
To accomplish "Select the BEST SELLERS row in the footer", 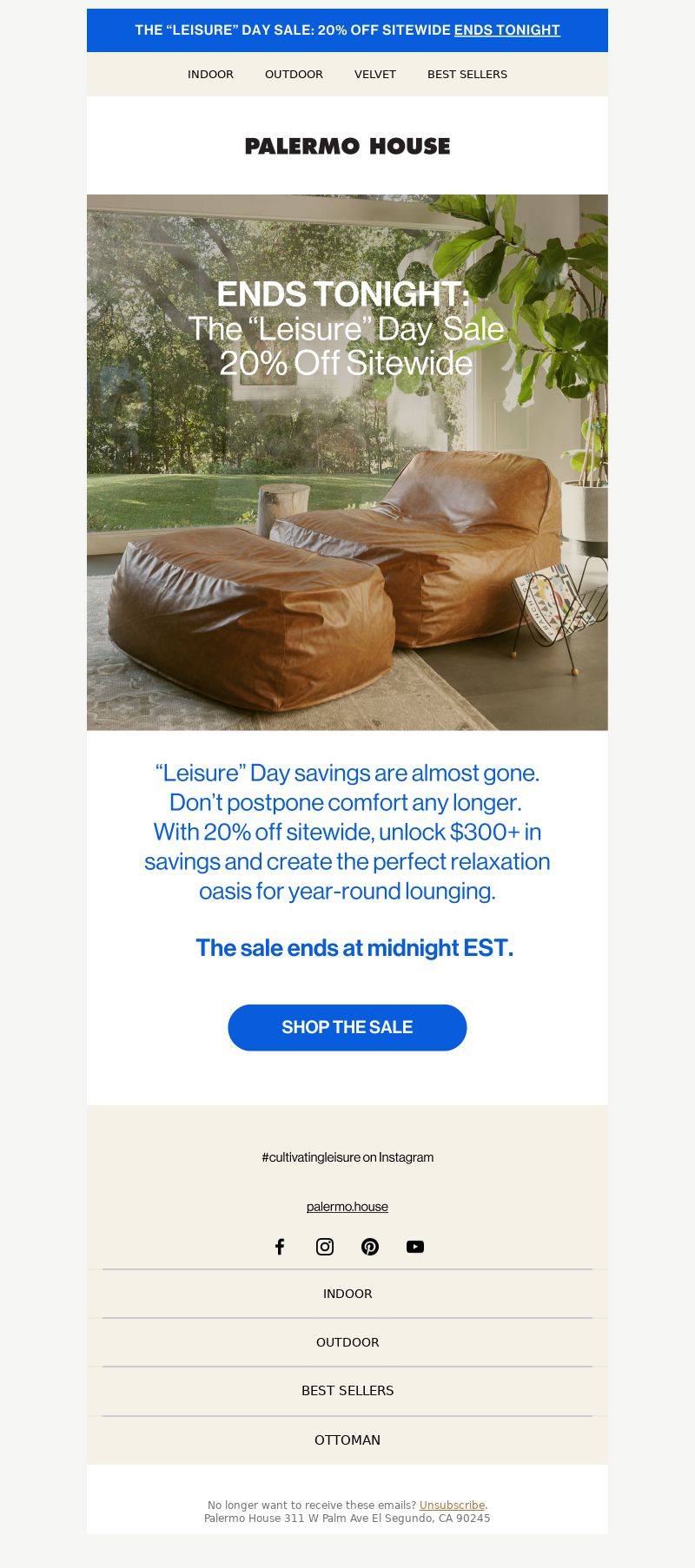I will pyautogui.click(x=347, y=1391).
